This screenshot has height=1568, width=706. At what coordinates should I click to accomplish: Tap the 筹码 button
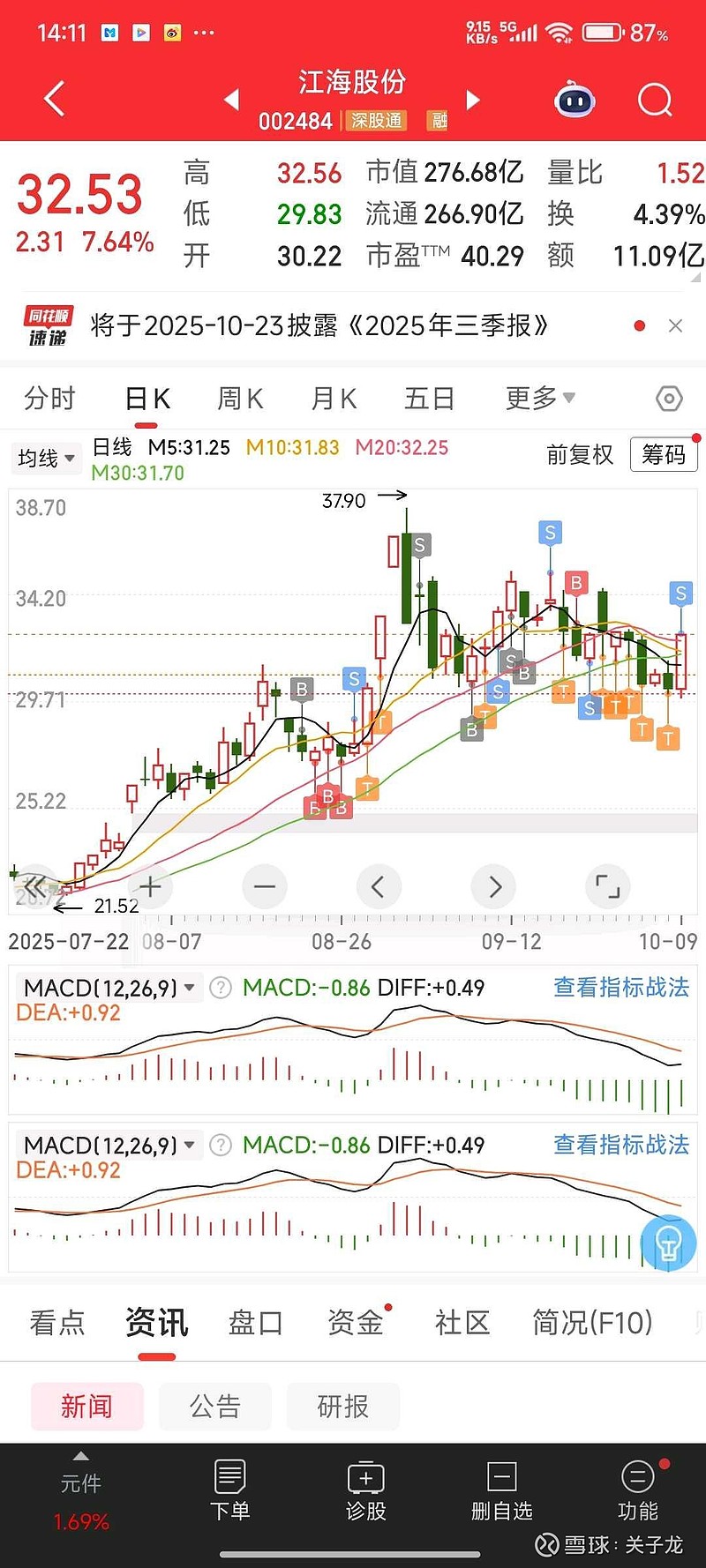(664, 455)
